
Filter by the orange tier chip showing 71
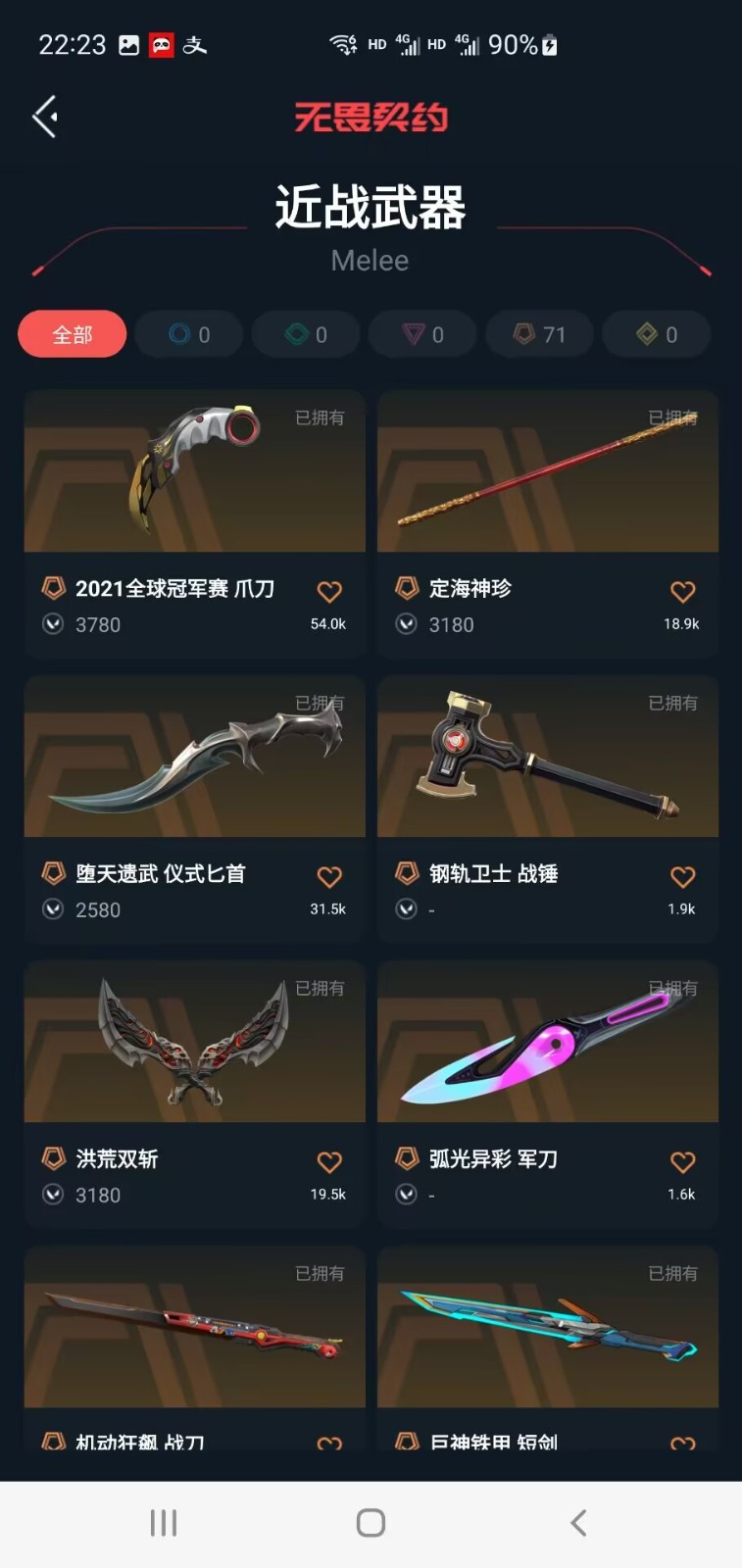539,334
